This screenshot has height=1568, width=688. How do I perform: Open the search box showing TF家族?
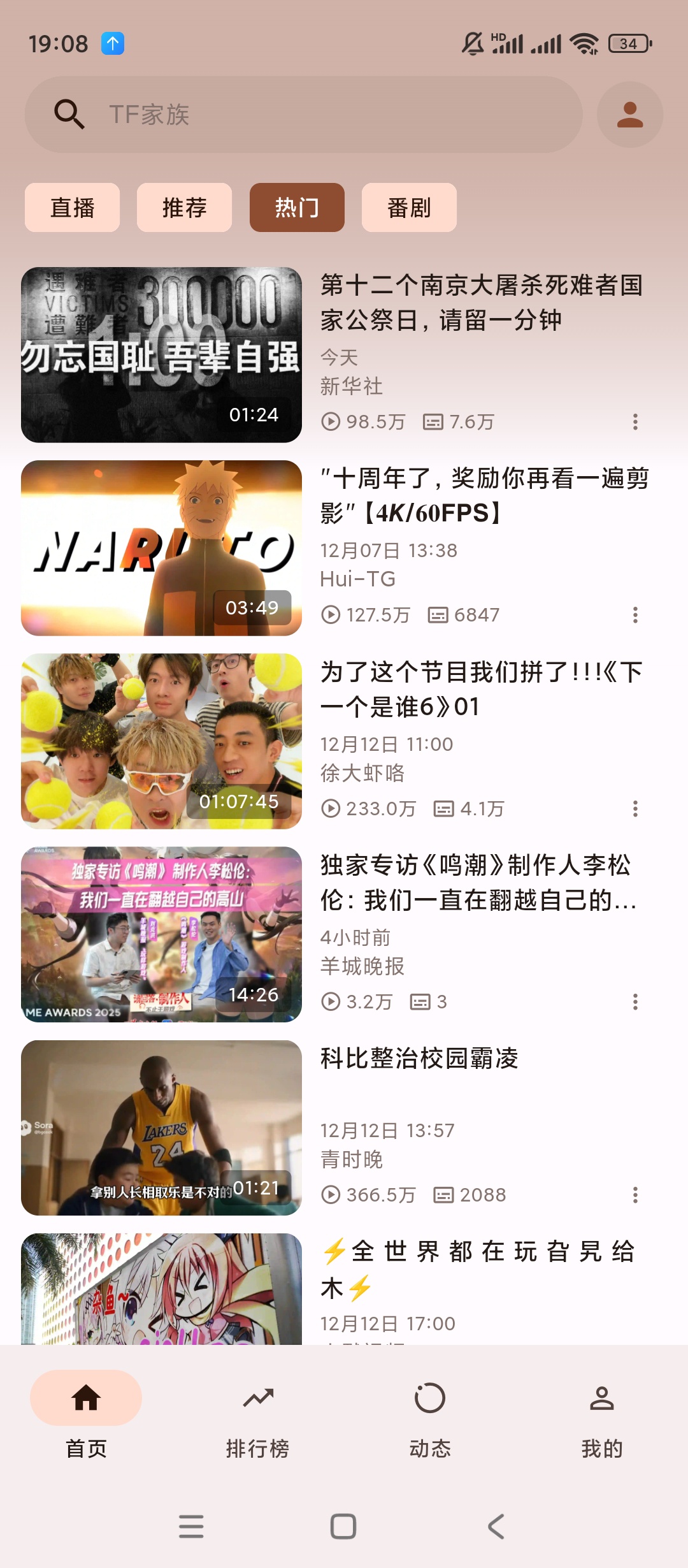(303, 115)
